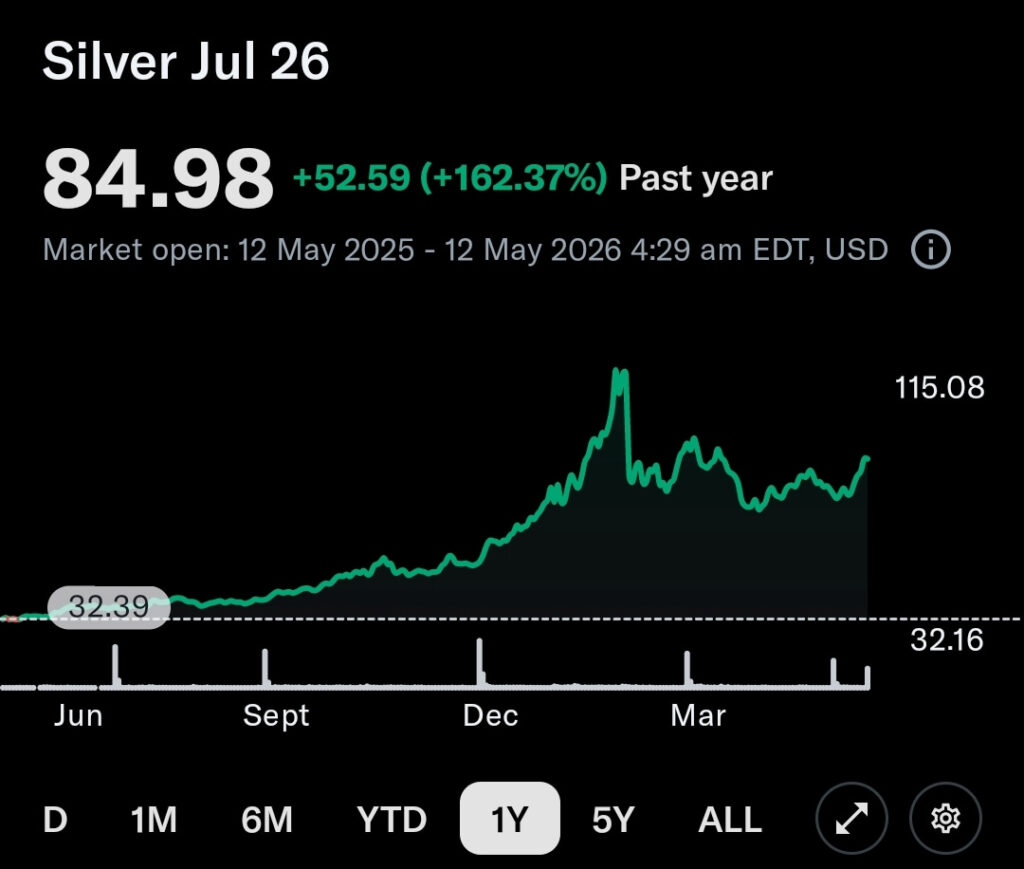View the 5Y chart range
Image resolution: width=1024 pixels, height=869 pixels.
click(x=613, y=819)
